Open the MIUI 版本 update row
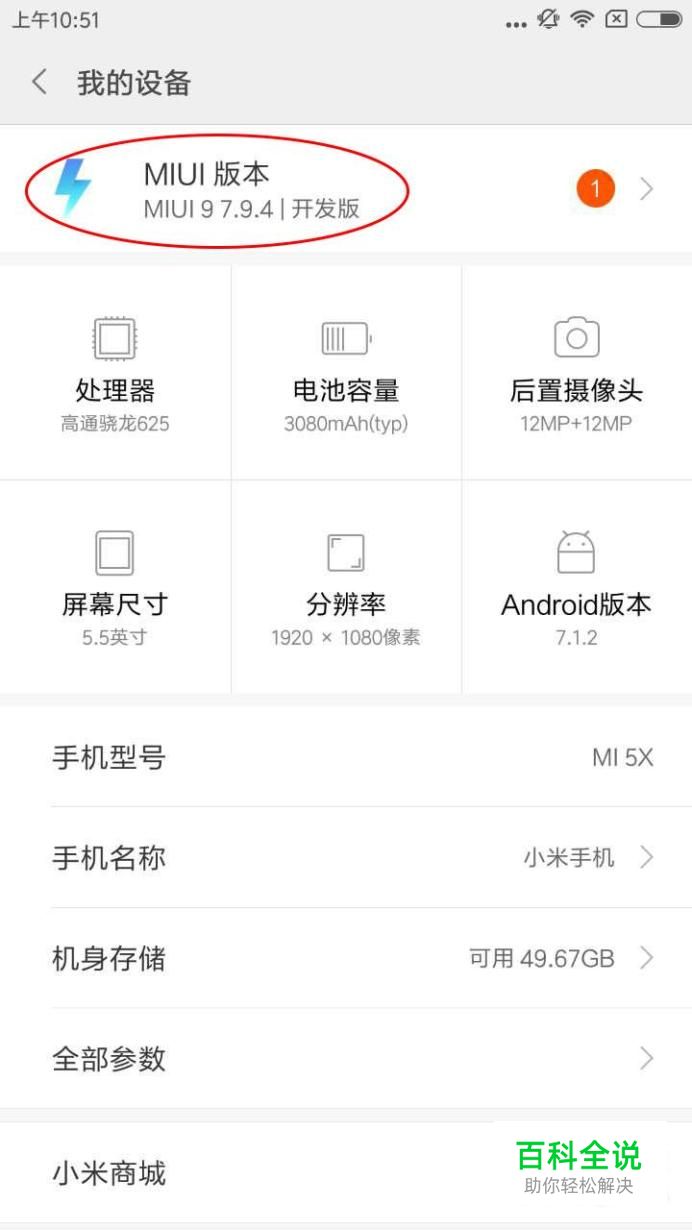Image resolution: width=692 pixels, height=1230 pixels. click(345, 189)
